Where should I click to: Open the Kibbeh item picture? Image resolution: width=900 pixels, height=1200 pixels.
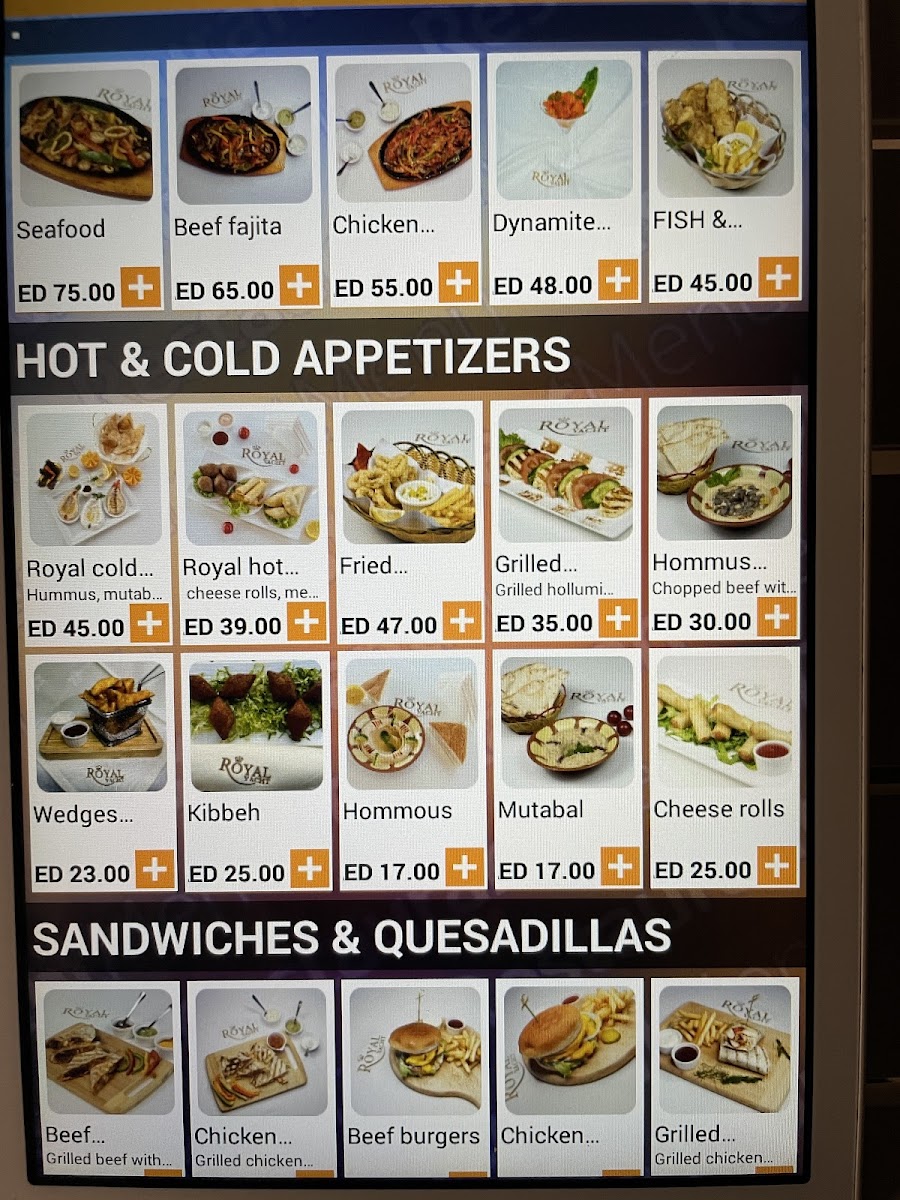click(256, 725)
